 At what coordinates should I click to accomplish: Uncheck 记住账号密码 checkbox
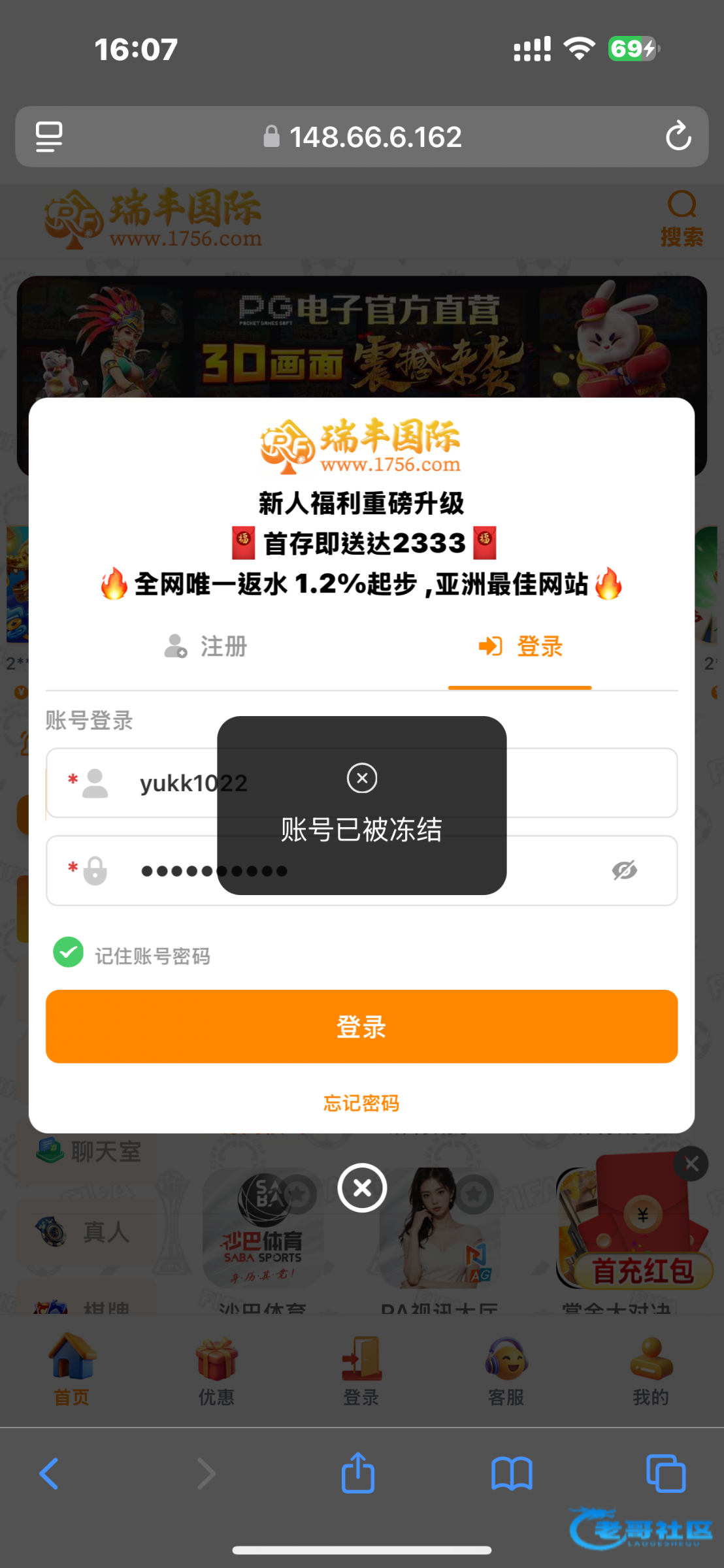[68, 953]
